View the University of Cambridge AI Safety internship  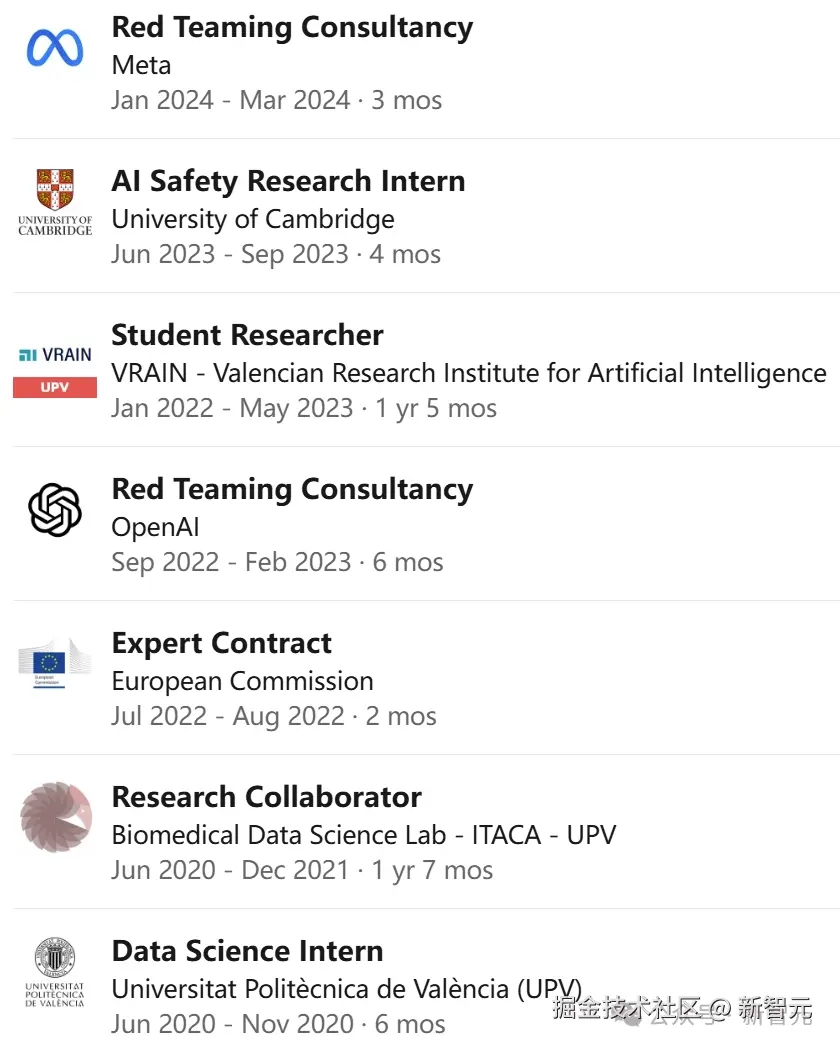point(288,182)
